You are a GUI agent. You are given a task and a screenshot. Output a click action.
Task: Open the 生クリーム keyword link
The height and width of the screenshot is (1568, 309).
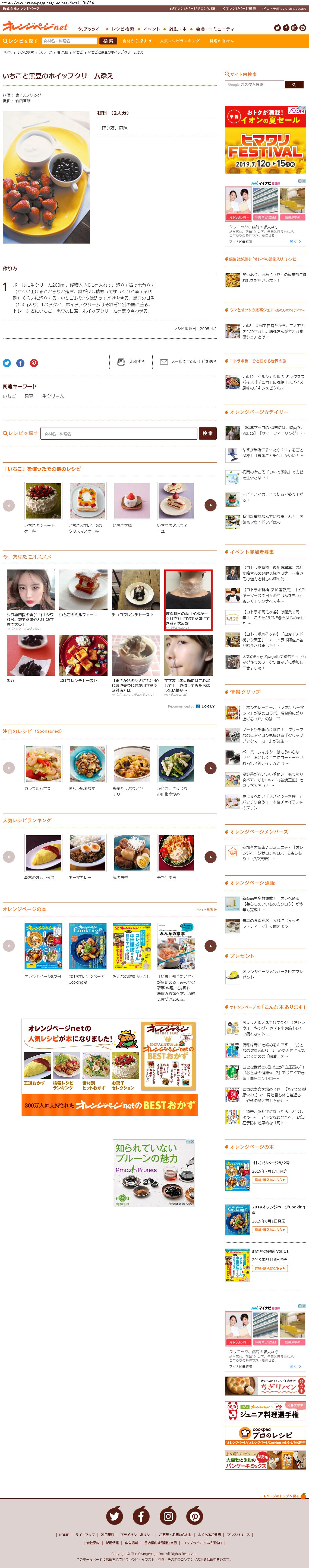point(52,396)
